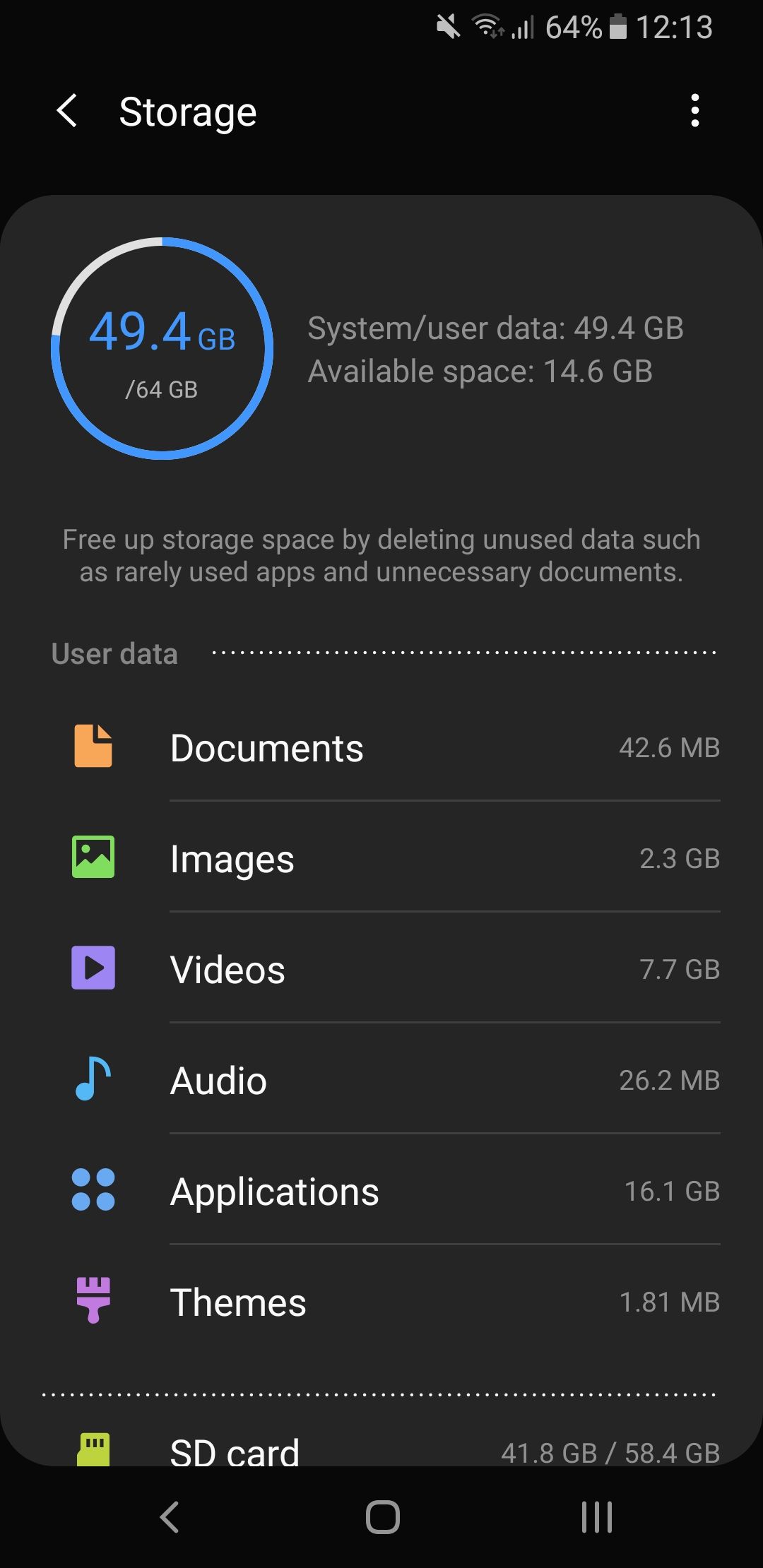Open the Applications grid icon
Screen dimensions: 763x1568
(93, 1190)
